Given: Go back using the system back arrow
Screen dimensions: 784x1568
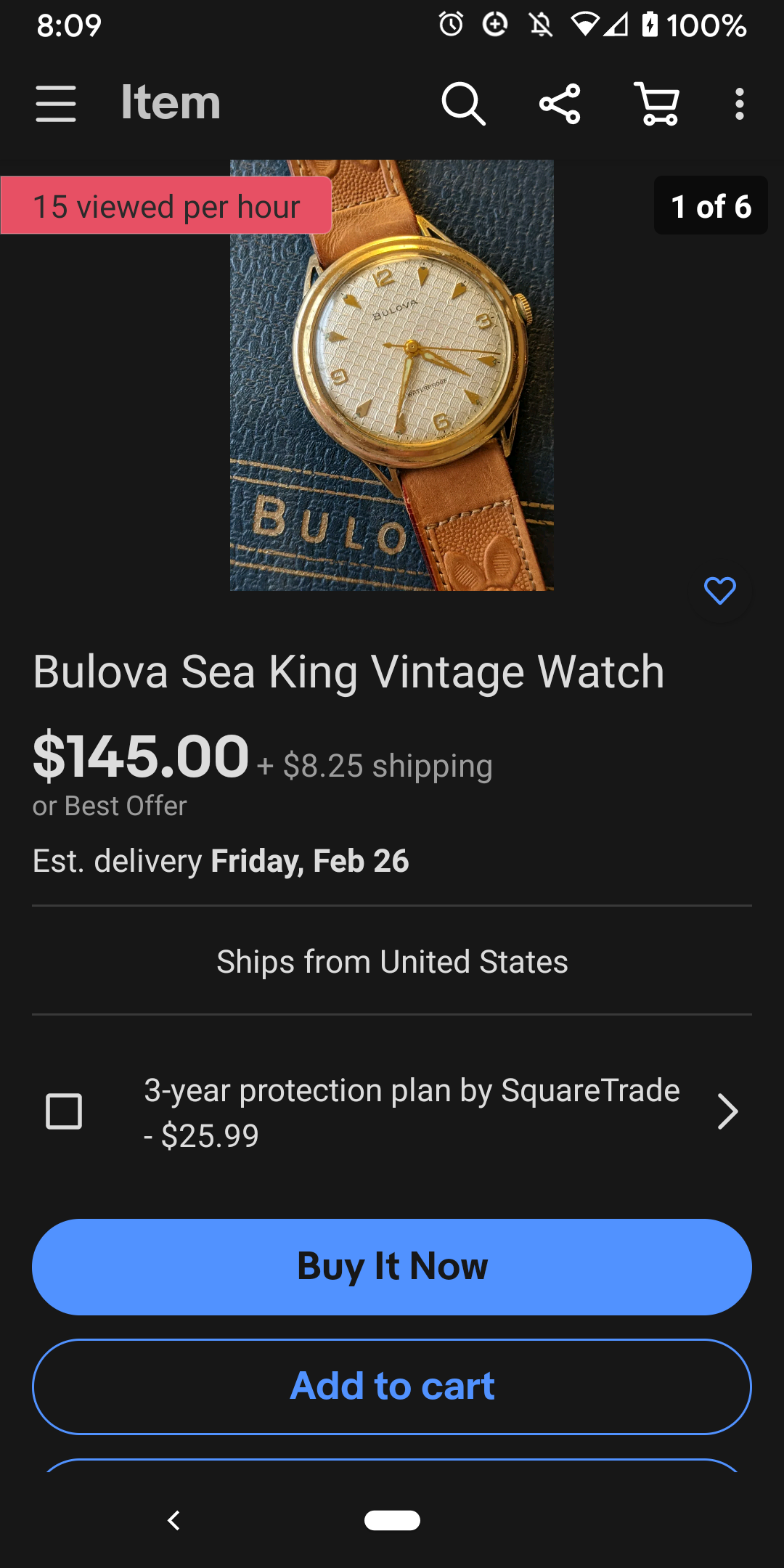Looking at the screenshot, I should [x=173, y=1520].
